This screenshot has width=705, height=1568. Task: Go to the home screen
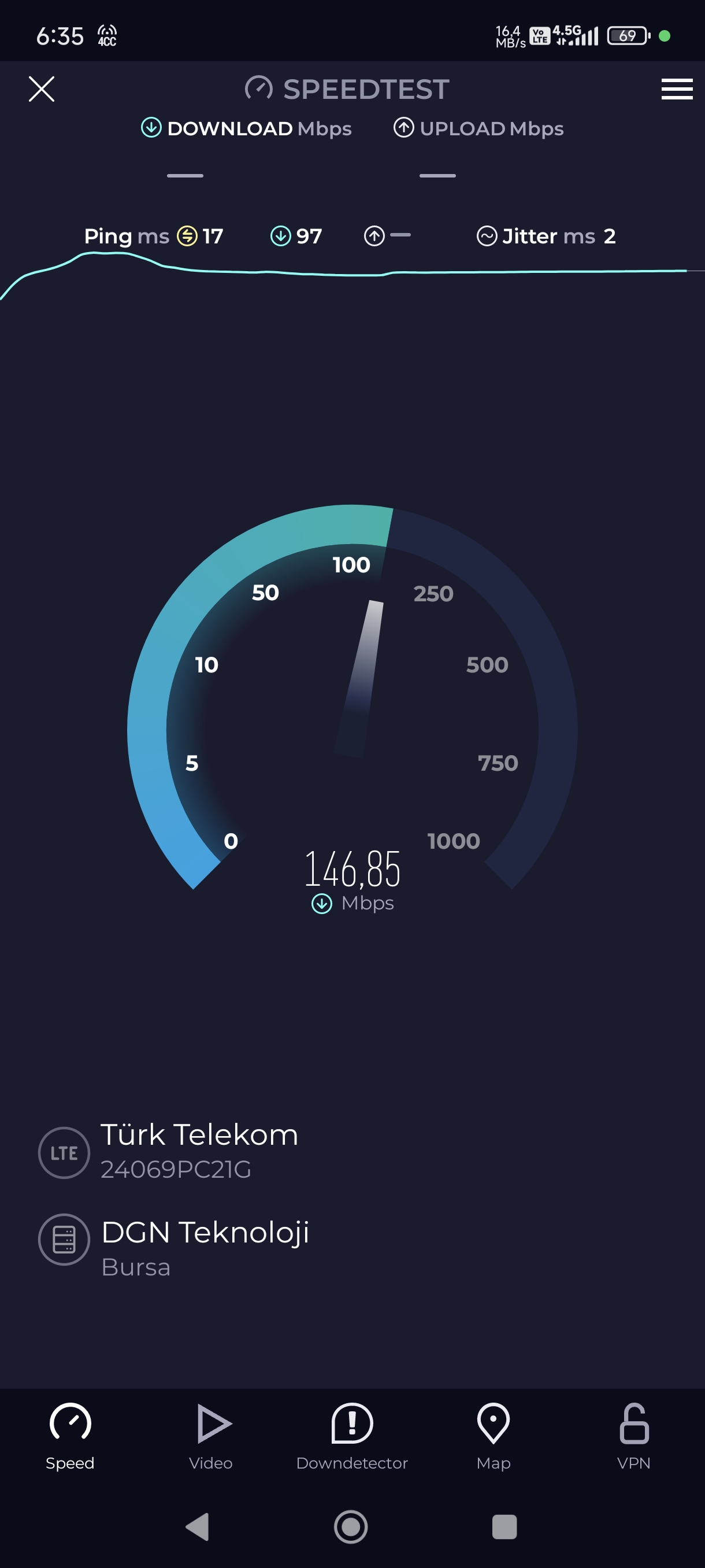(351, 1526)
